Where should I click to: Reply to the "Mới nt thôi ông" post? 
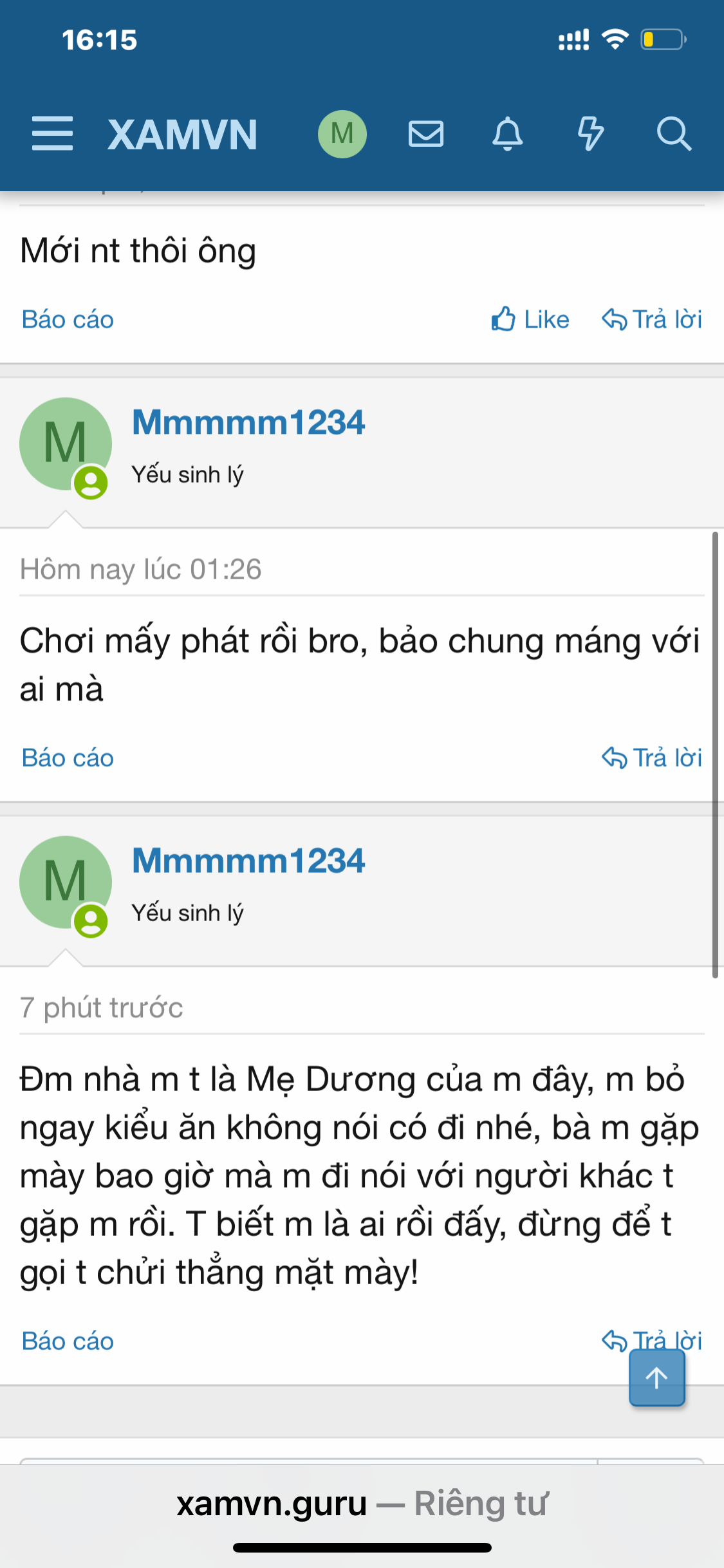[652, 320]
